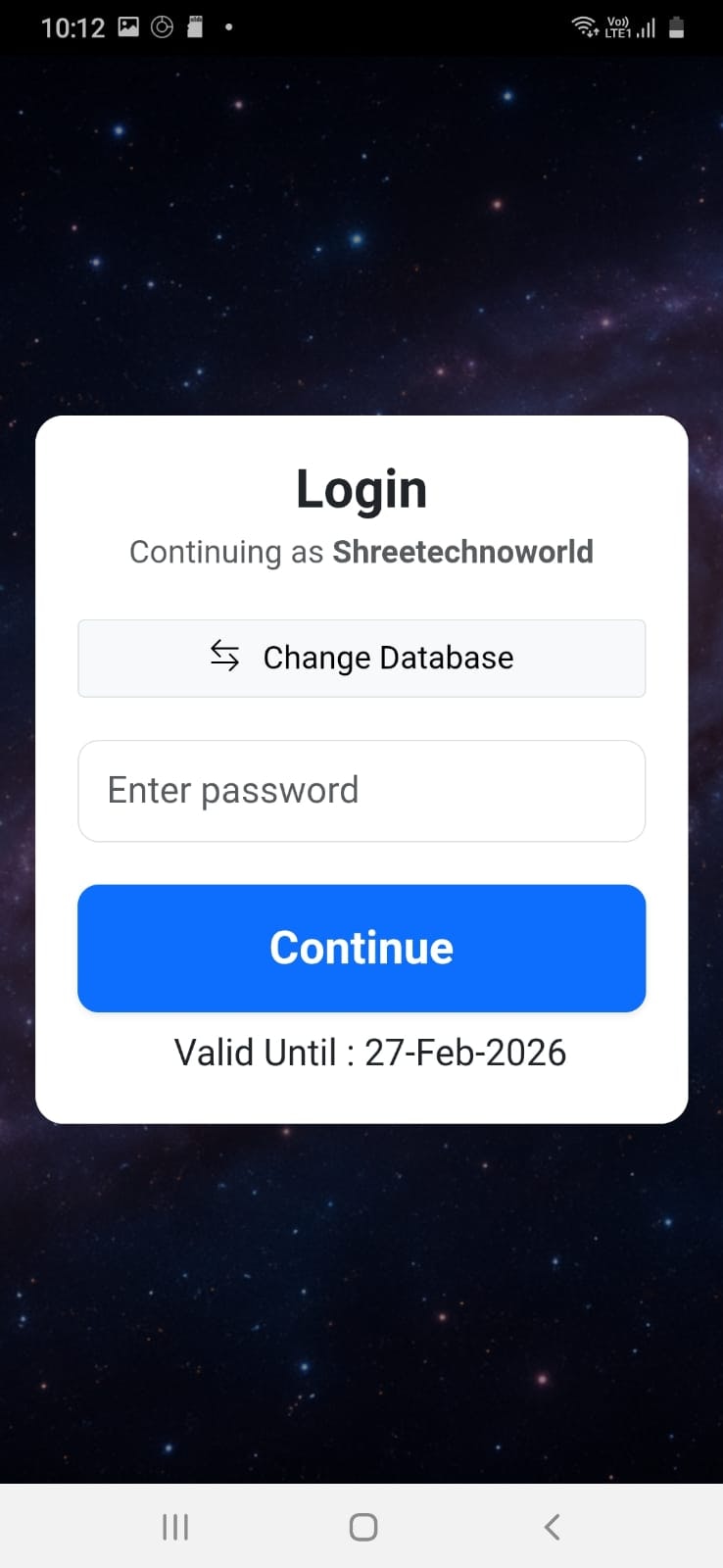The width and height of the screenshot is (723, 1568).
Task: Open recent apps from the navigation bar
Action: (x=175, y=1526)
